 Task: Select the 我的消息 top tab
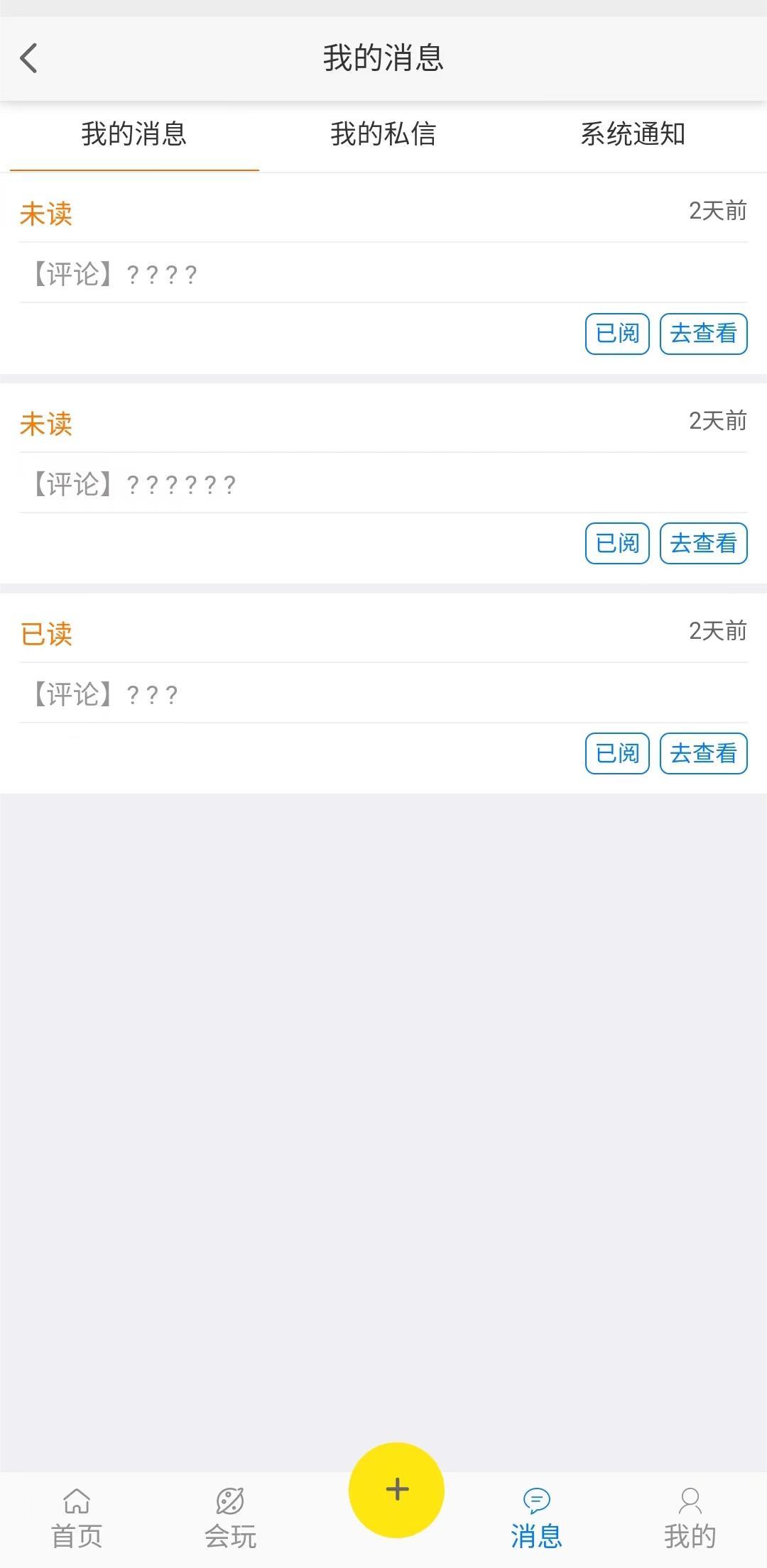(x=134, y=134)
